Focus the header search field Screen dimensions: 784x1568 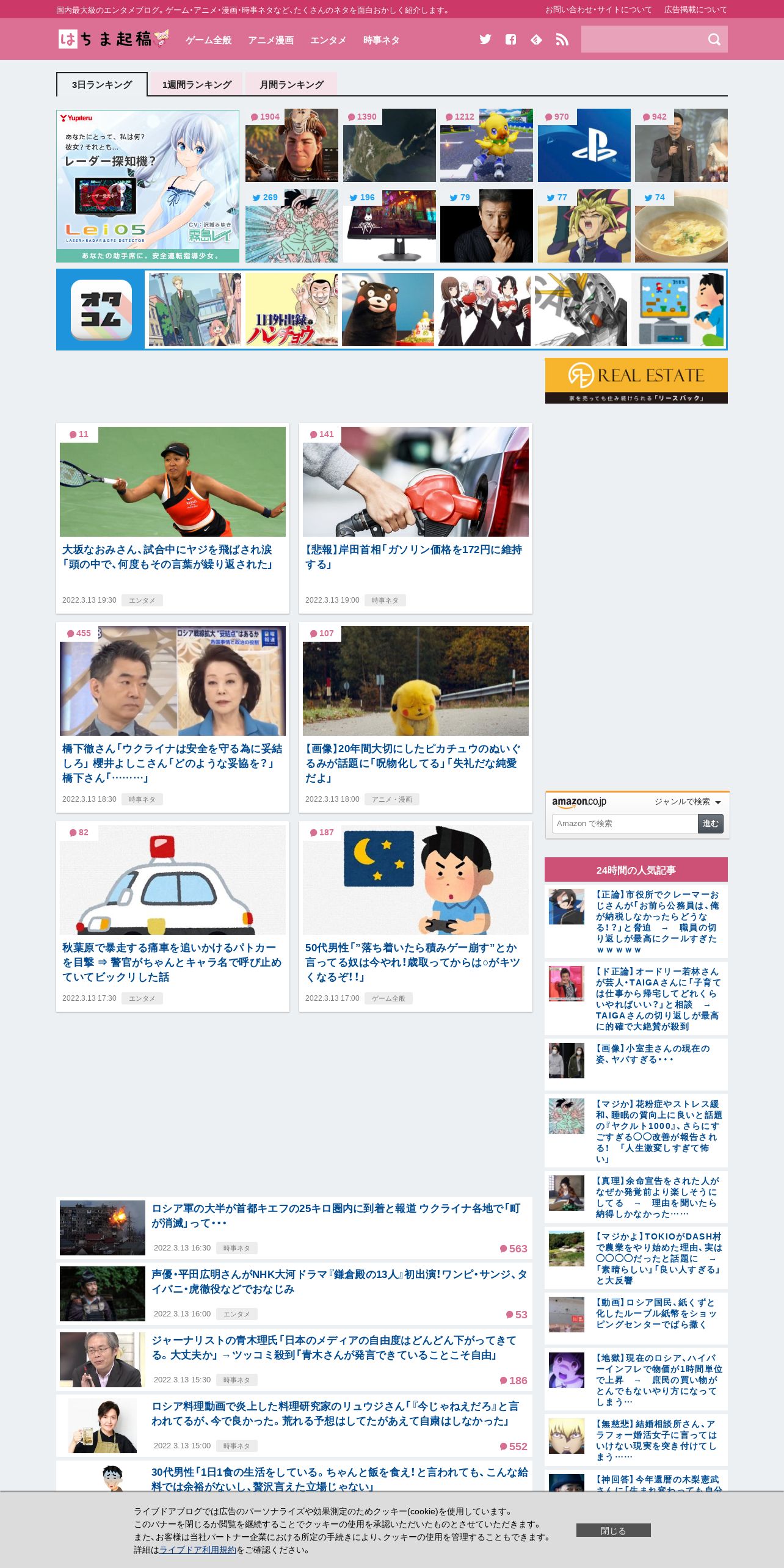[642, 39]
